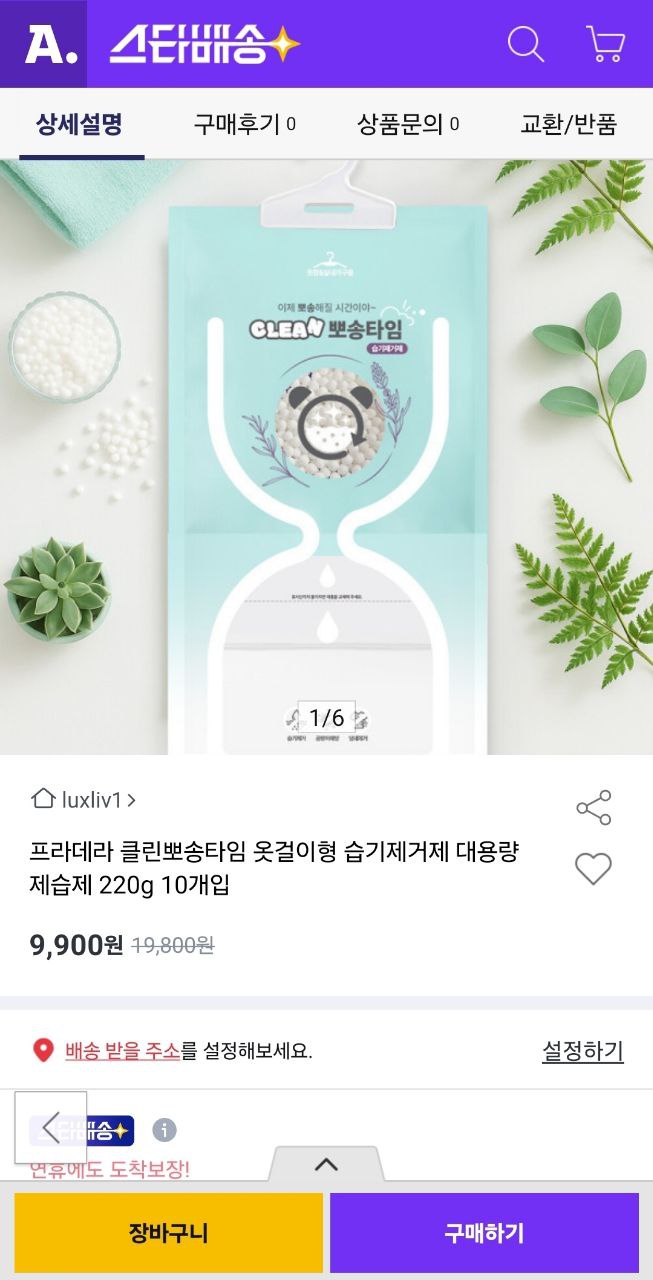
Task: Open the shopping cart icon
Action: 605,44
